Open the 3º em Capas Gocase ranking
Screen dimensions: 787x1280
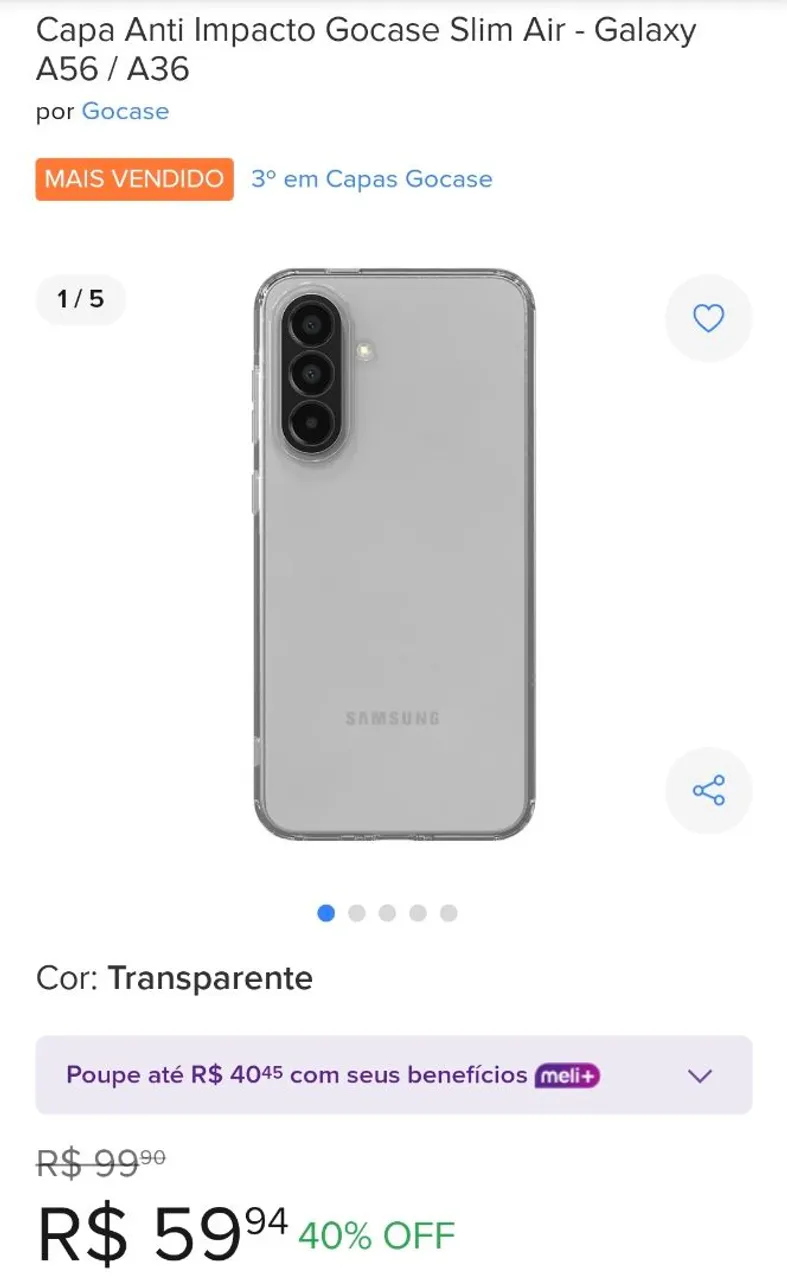371,179
